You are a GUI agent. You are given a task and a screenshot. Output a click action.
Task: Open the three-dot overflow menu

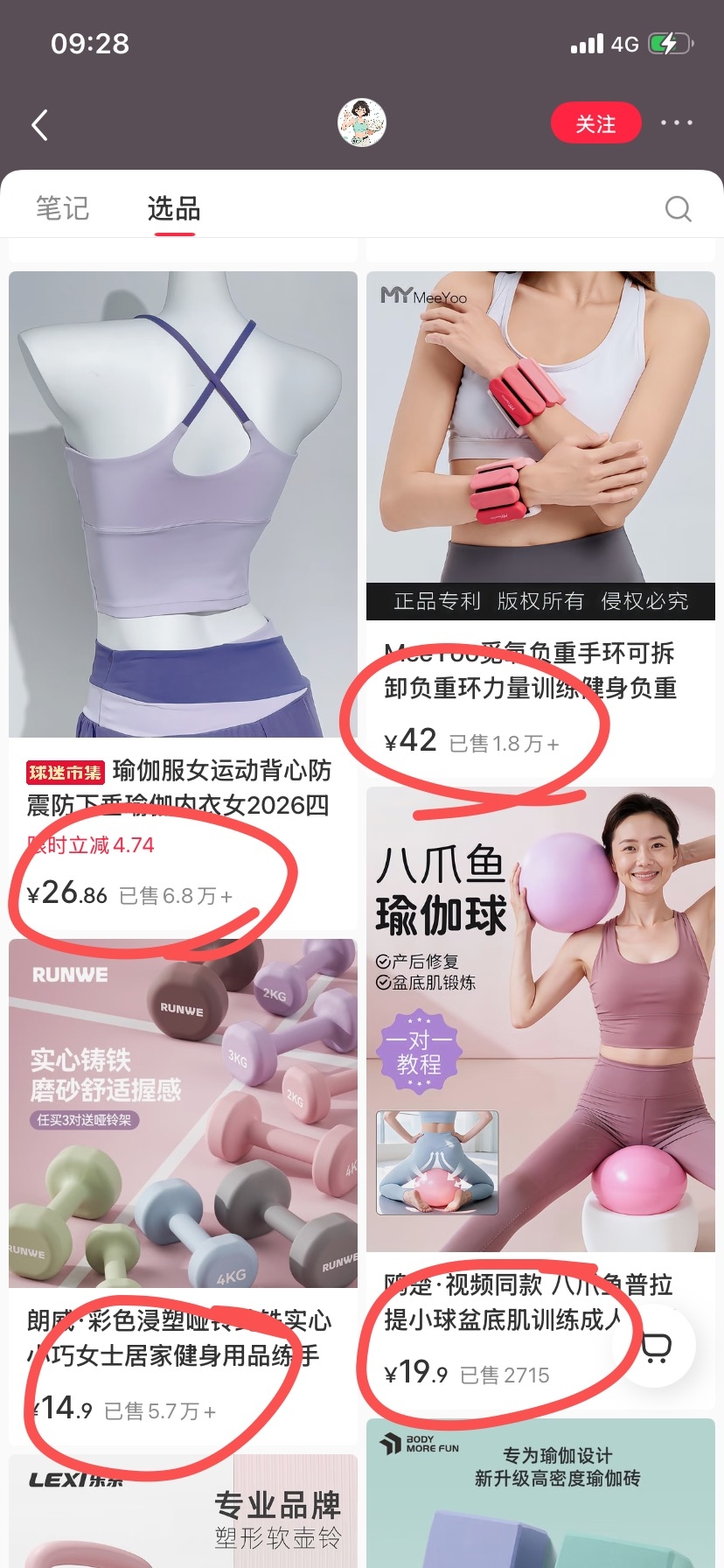676,123
